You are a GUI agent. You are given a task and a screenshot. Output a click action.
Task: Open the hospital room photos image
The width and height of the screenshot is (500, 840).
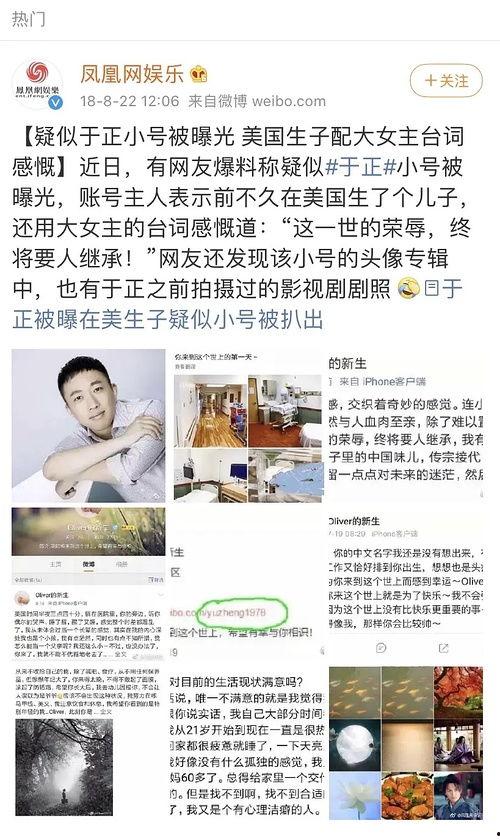(x=249, y=426)
